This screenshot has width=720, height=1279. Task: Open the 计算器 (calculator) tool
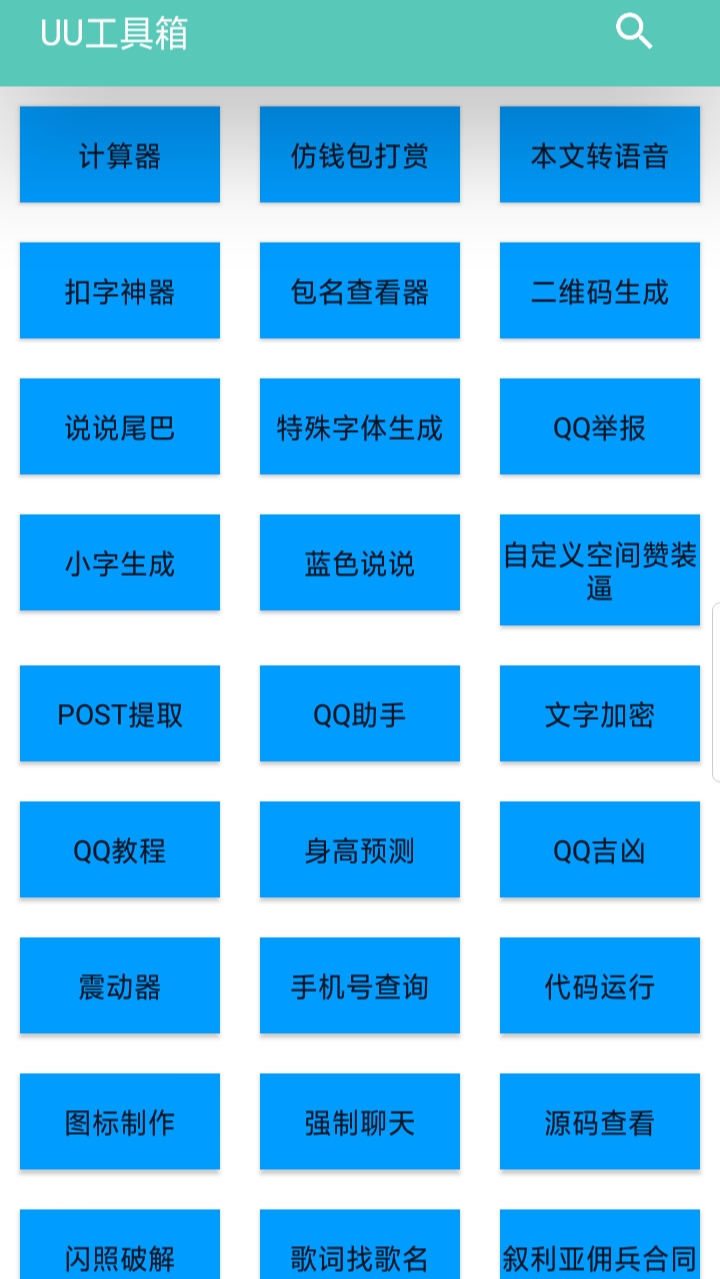[x=119, y=155]
